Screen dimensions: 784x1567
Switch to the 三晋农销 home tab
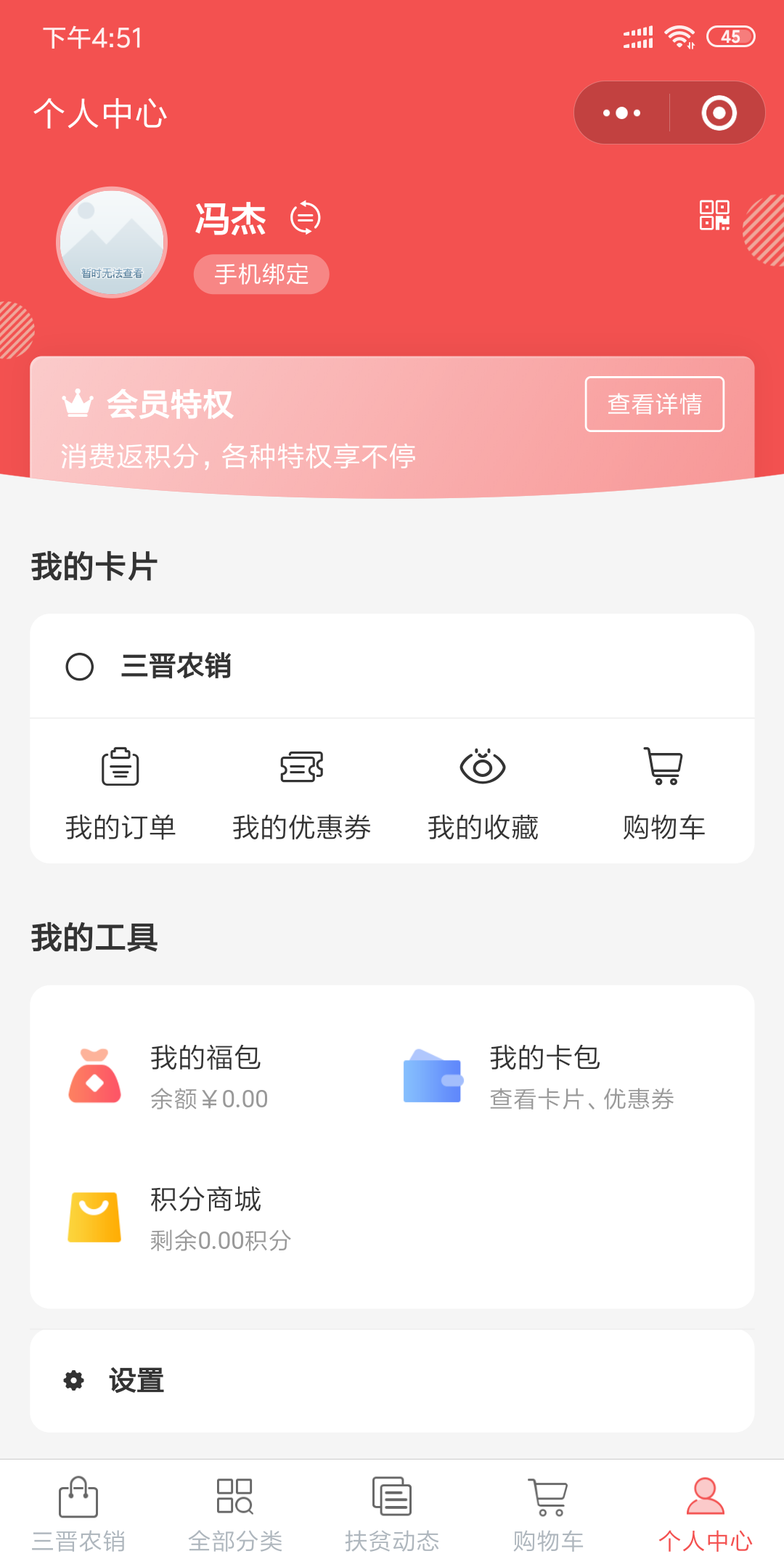click(78, 1513)
